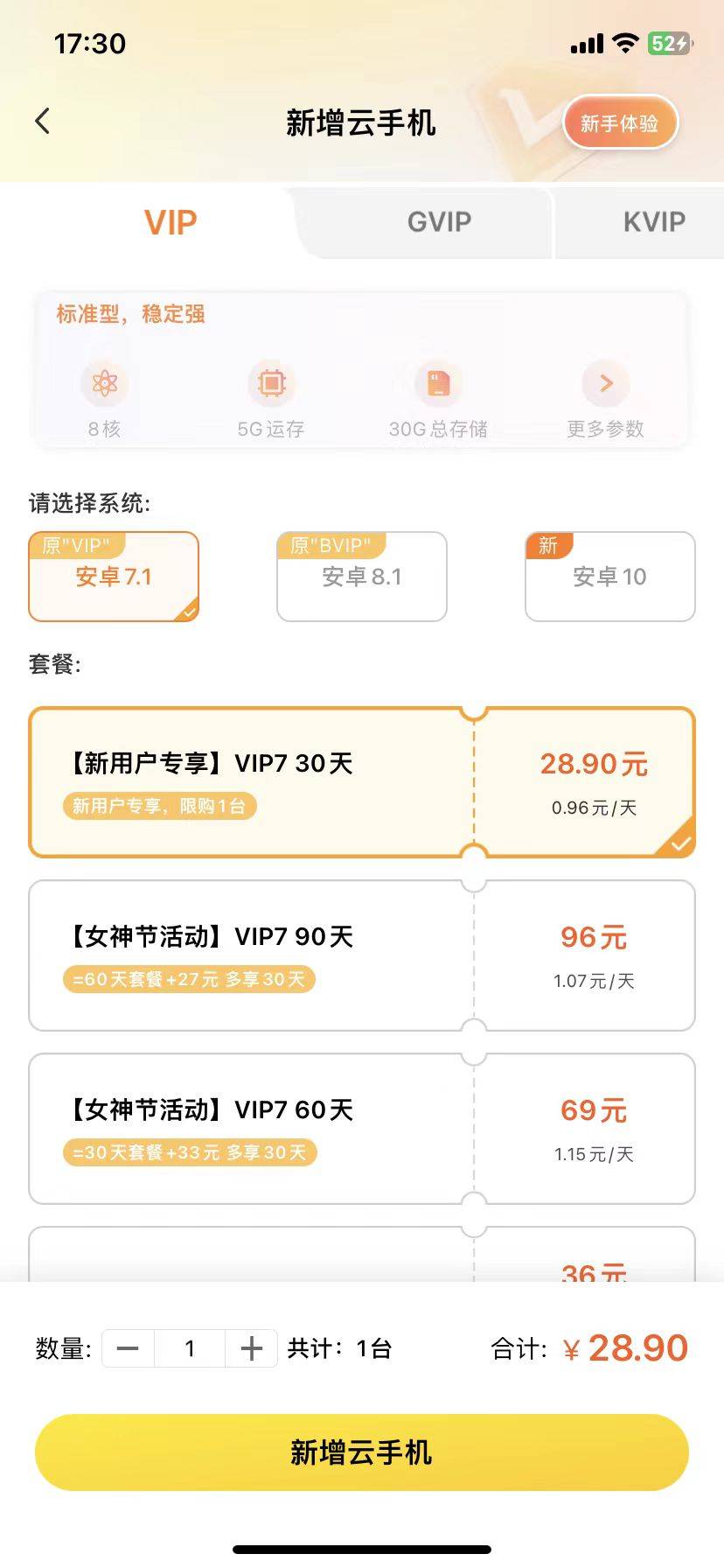
Task: Choose the 安卓 7.1 system option
Action: click(114, 577)
